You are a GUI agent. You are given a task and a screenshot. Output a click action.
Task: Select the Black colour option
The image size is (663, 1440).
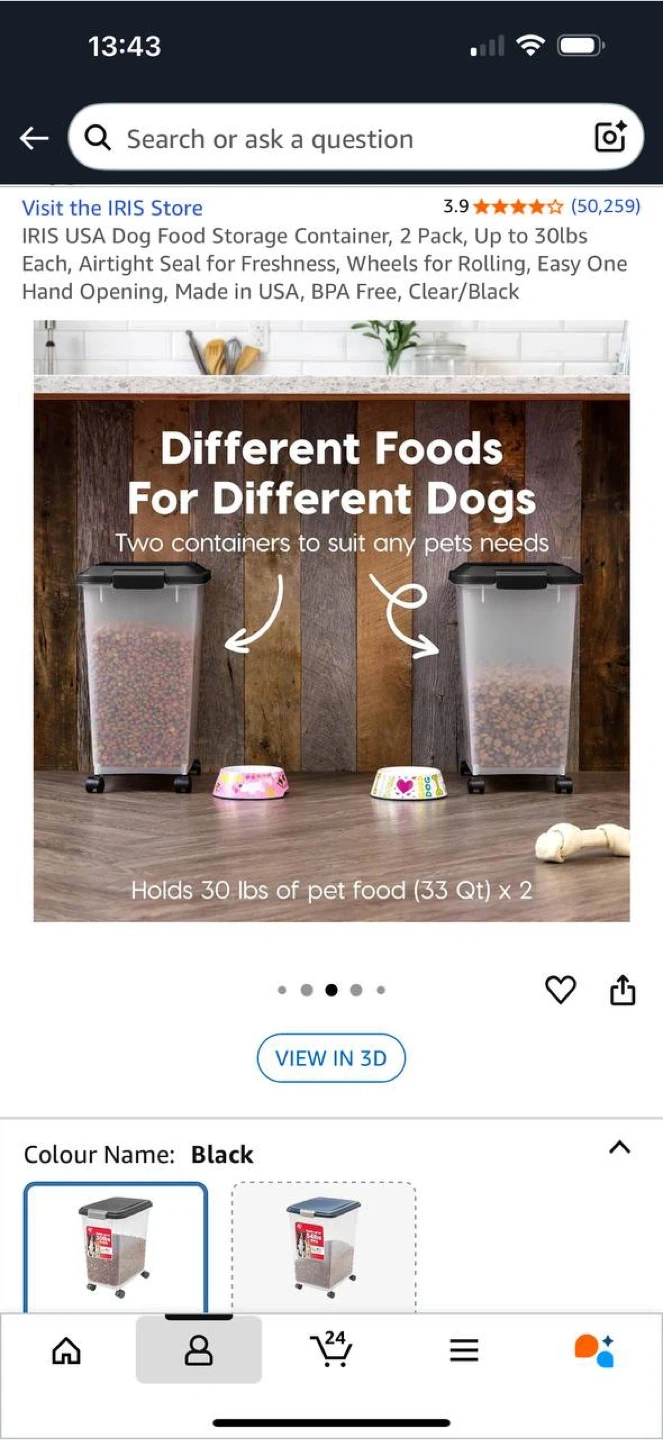[116, 1247]
